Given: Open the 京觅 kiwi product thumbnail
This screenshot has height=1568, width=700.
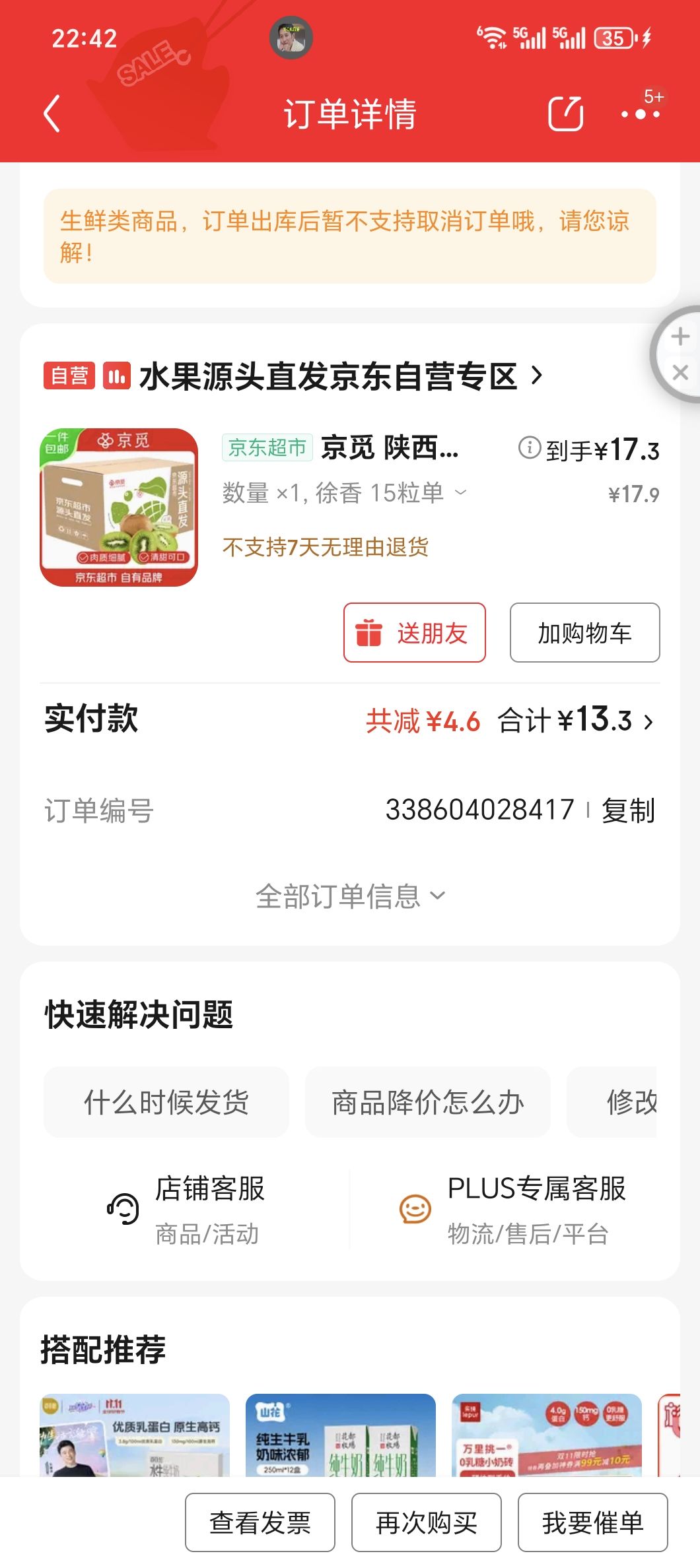Looking at the screenshot, I should pyautogui.click(x=119, y=507).
